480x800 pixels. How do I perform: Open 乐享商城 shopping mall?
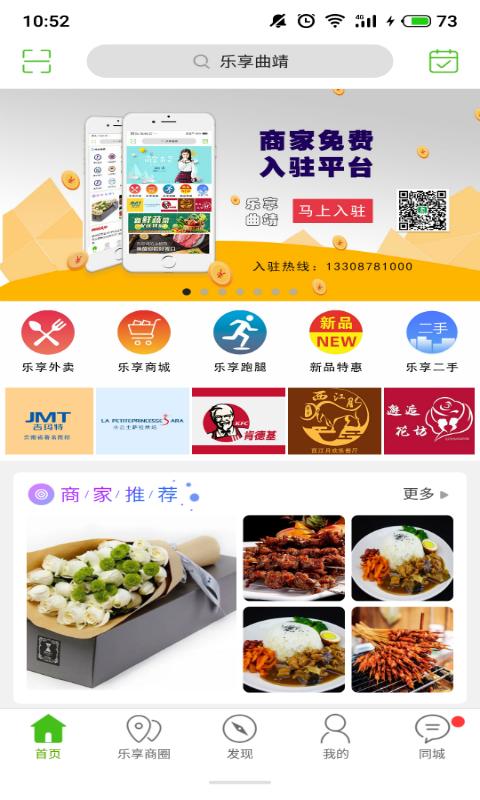(x=144, y=341)
